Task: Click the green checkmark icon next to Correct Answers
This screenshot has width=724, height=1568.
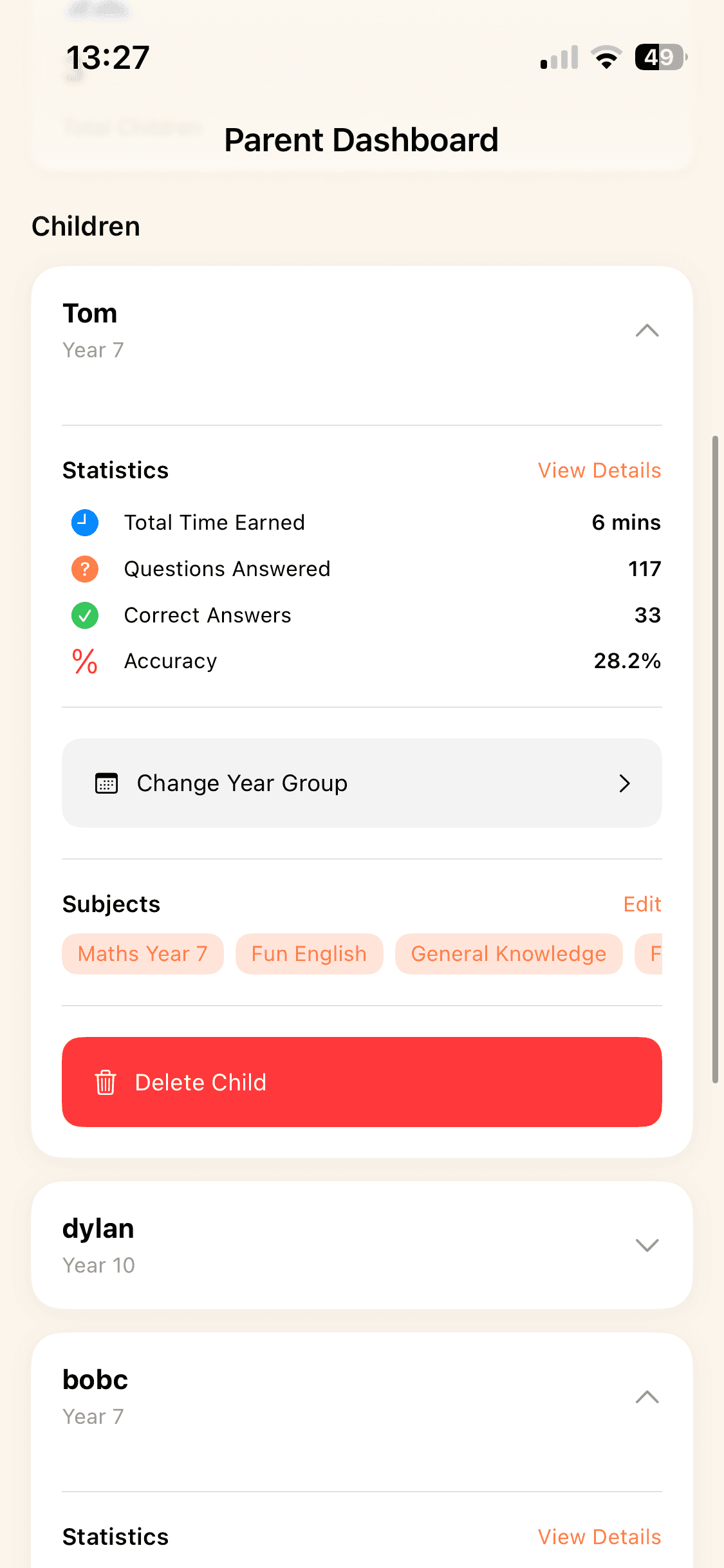Action: tap(84, 615)
